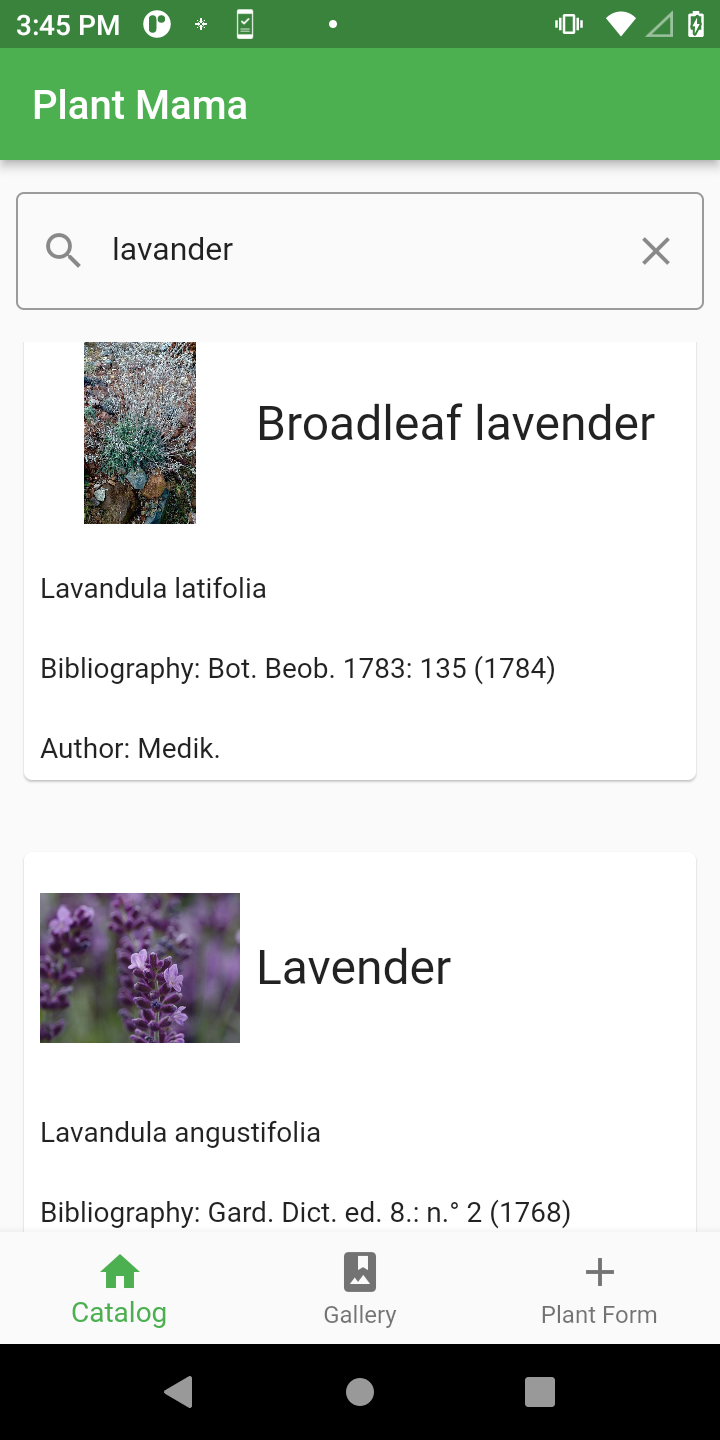Open the Broadleaf lavender plant card

360,561
